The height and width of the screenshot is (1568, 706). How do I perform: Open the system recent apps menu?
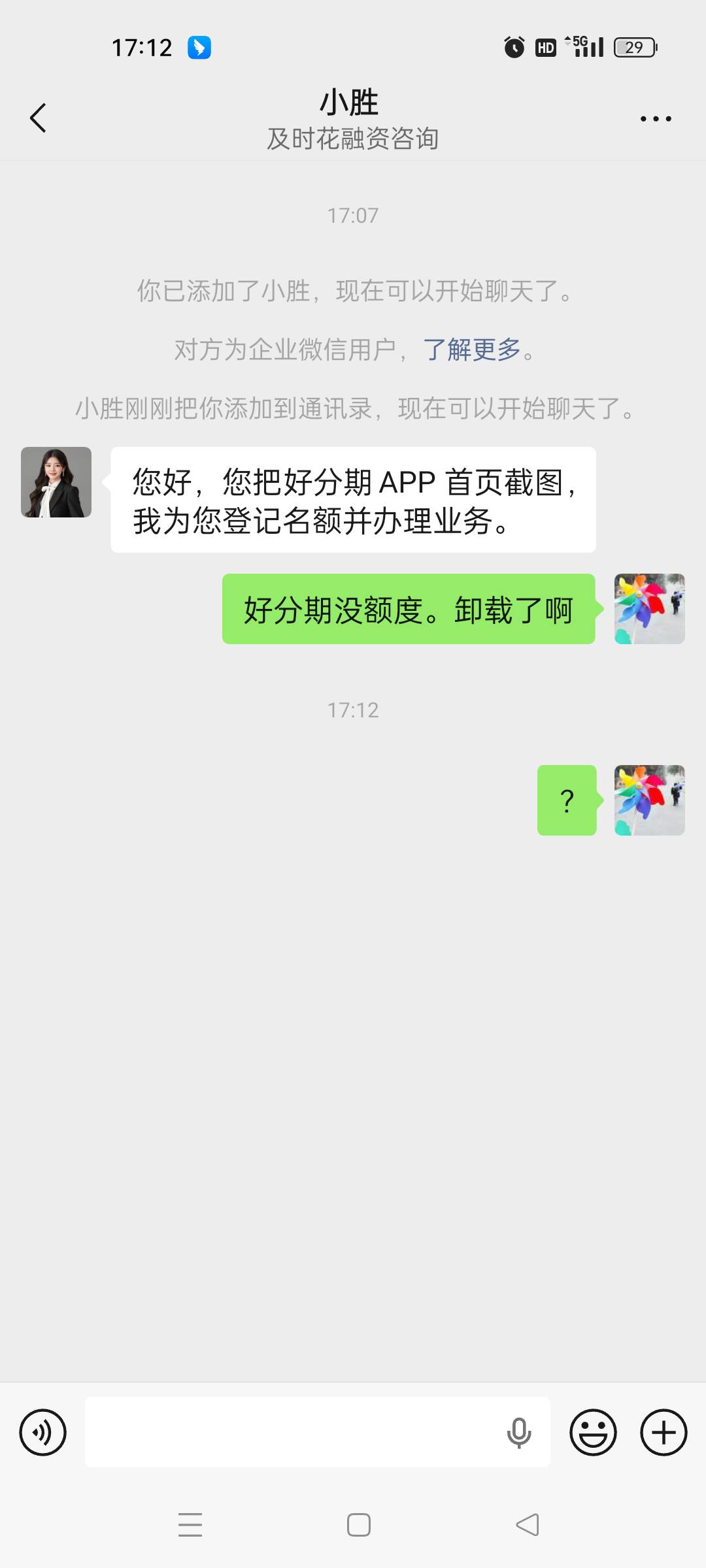pos(190,1525)
